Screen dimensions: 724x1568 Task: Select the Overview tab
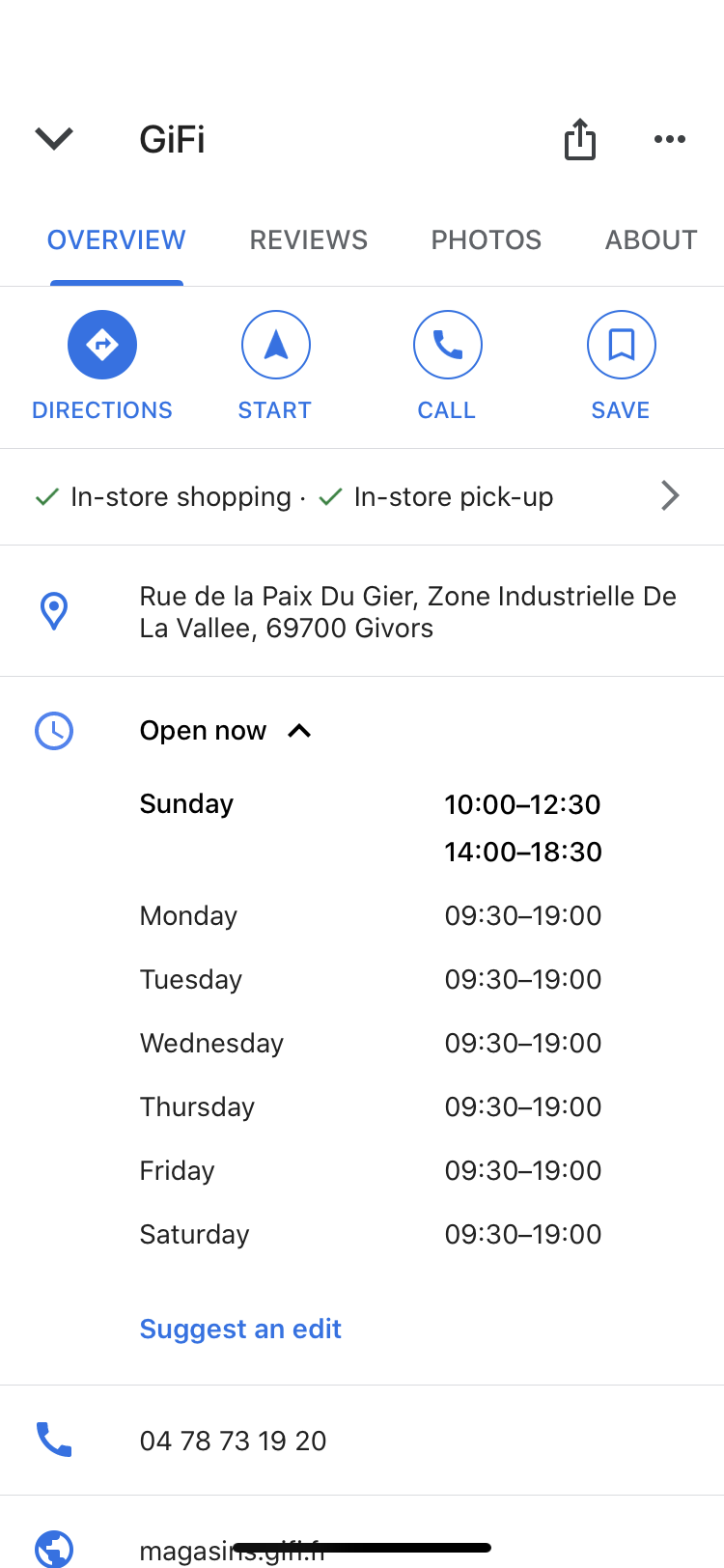[x=117, y=239]
